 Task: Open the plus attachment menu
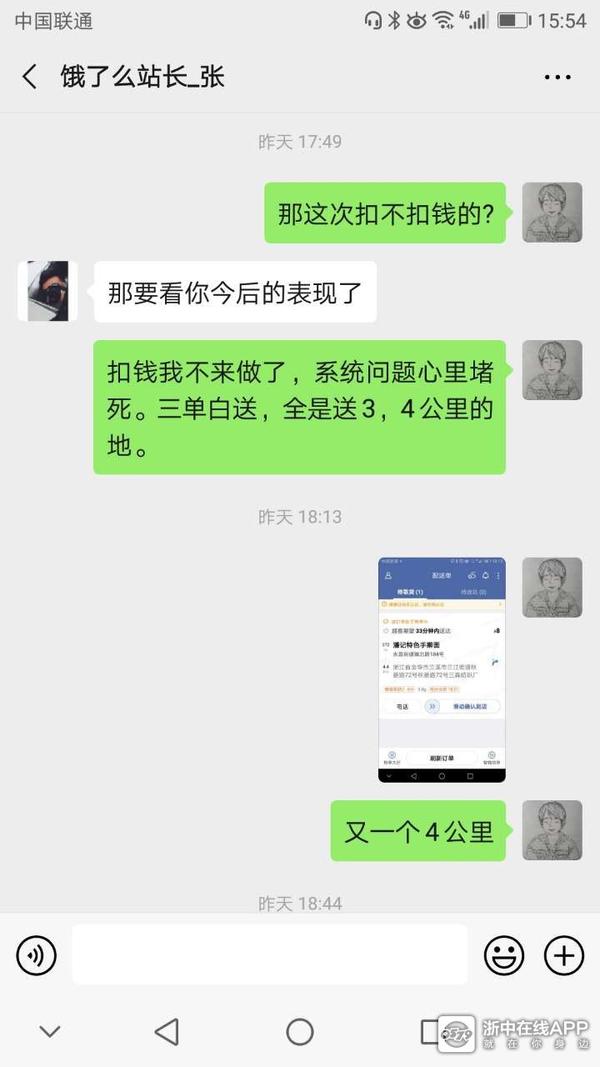pos(564,956)
